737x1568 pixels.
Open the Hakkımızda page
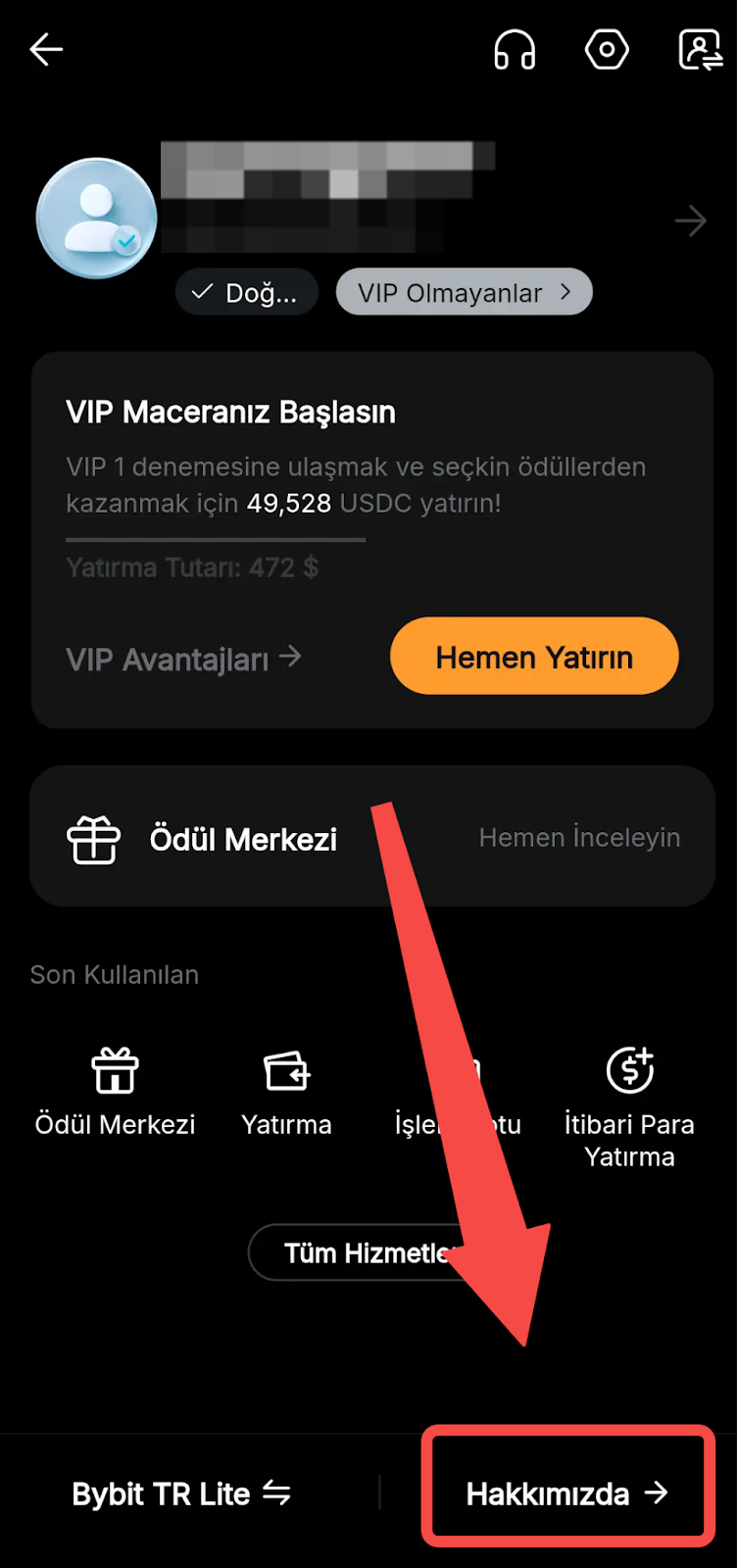[566, 1494]
